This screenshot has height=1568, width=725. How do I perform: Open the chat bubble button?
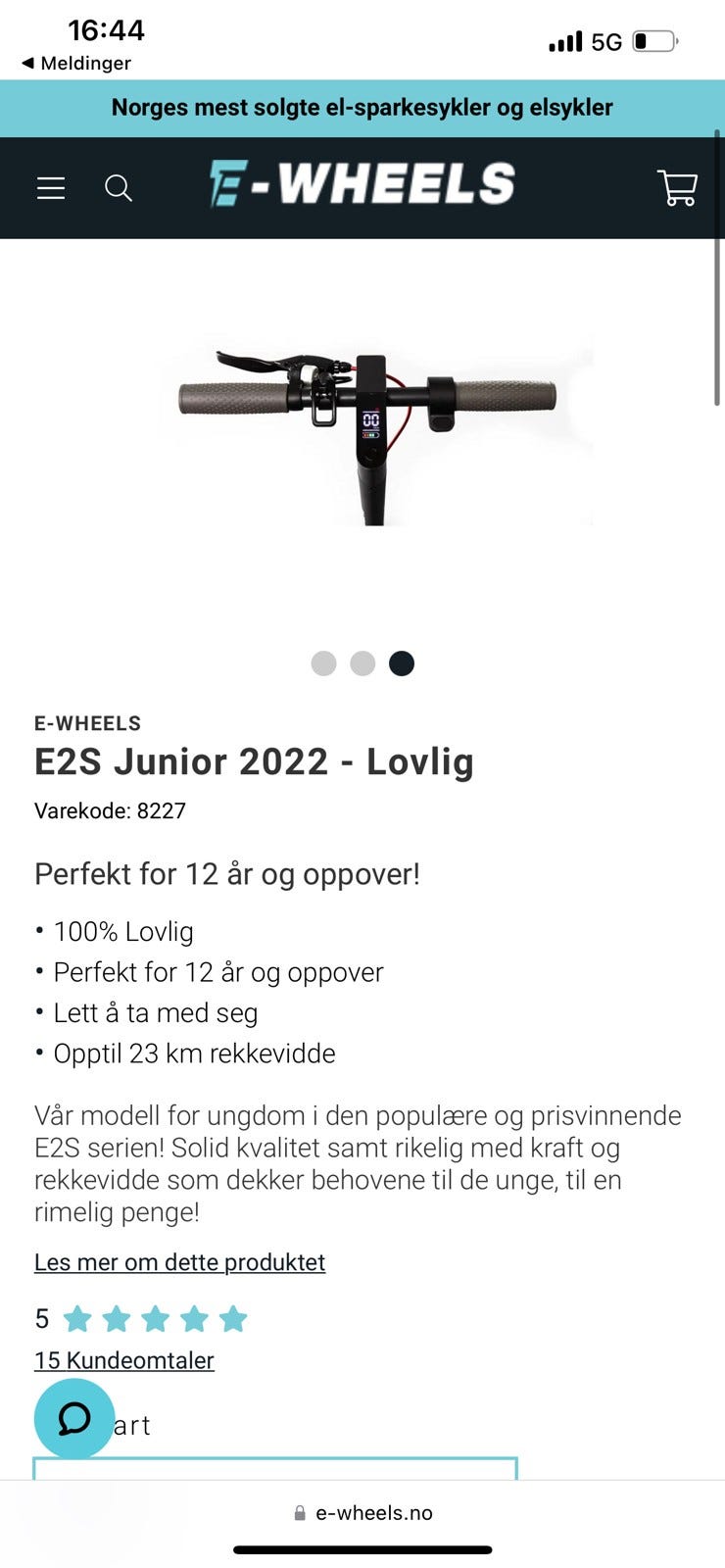pyautogui.click(x=74, y=1418)
